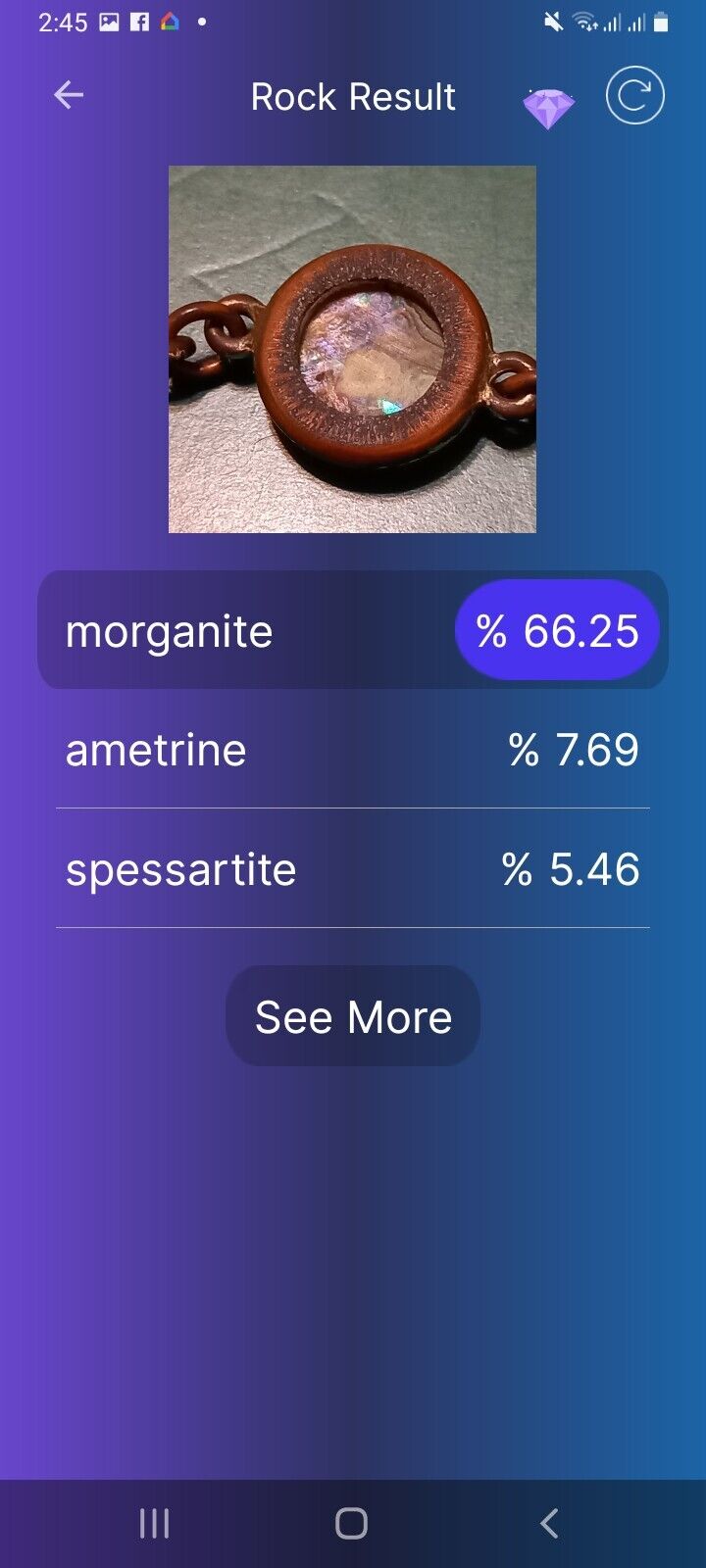
Task: Go back using the top arrow
Action: 69,95
